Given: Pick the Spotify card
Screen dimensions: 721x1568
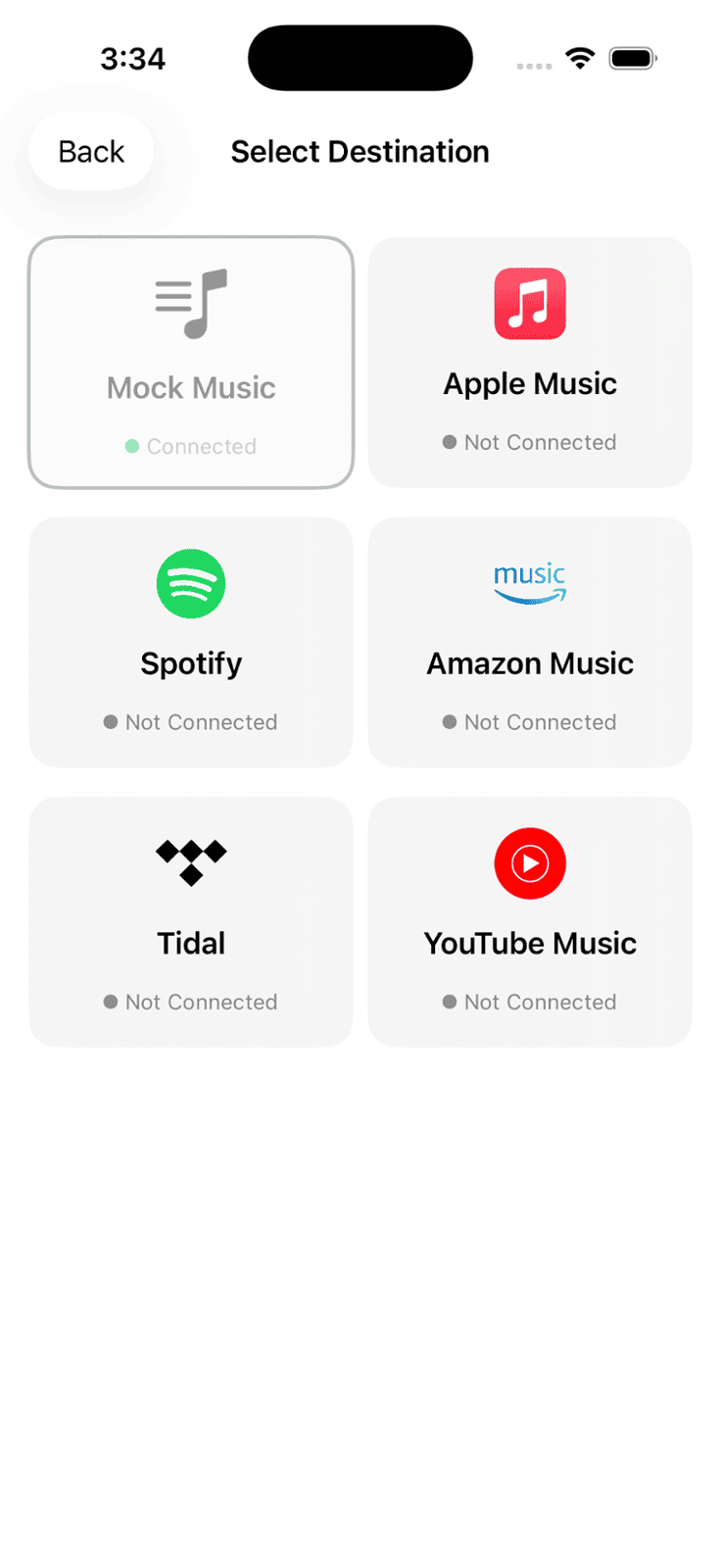Looking at the screenshot, I should [x=191, y=642].
